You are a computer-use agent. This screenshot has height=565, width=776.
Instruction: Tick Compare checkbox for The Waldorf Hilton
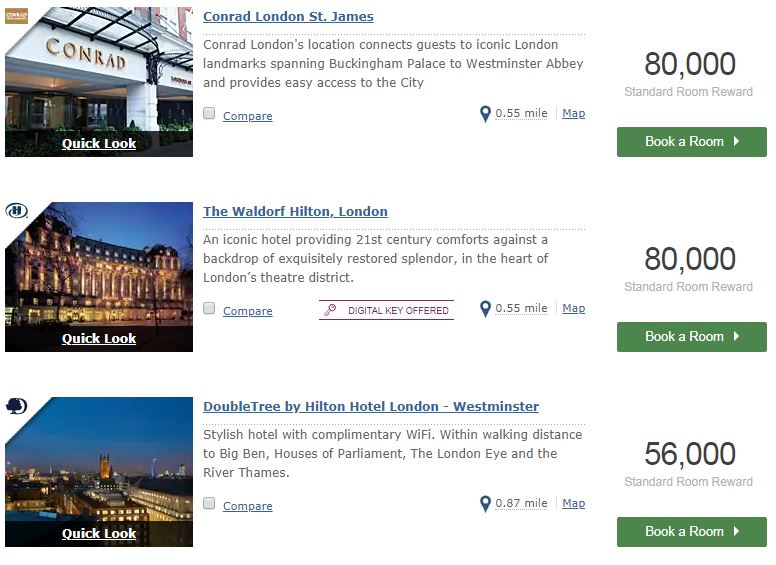(209, 309)
